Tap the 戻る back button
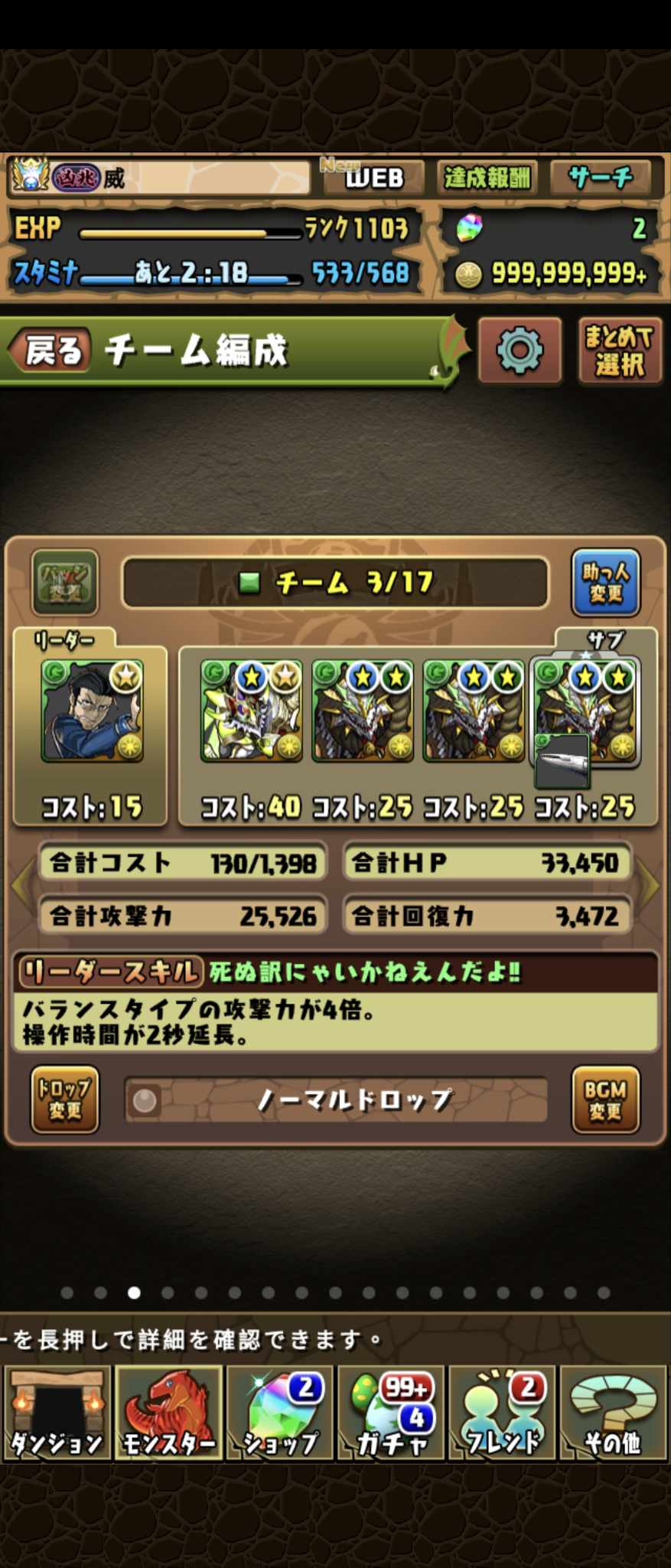671x1568 pixels. [50, 351]
